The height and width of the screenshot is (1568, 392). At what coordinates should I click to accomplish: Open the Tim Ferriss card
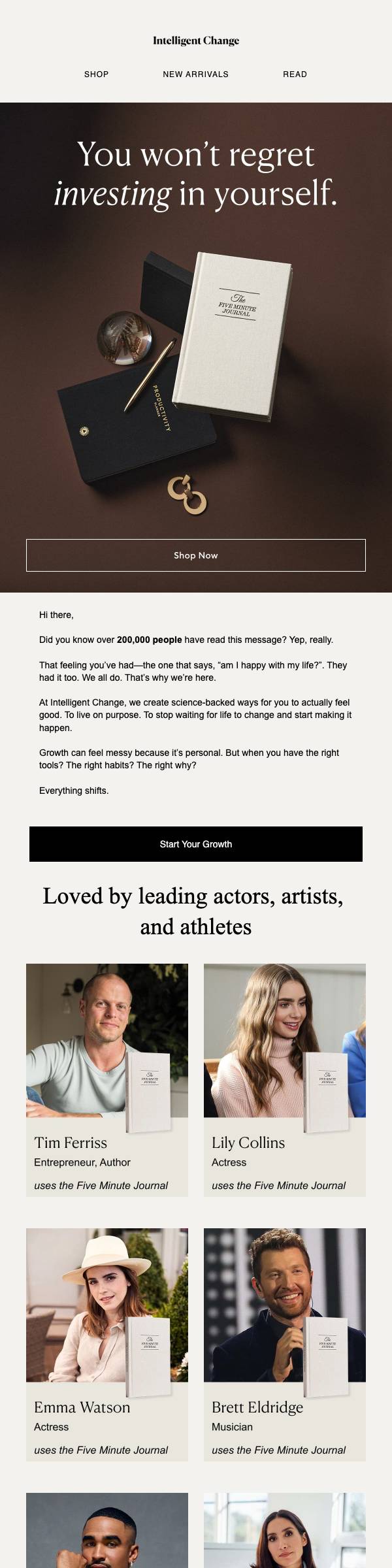coord(107,1080)
